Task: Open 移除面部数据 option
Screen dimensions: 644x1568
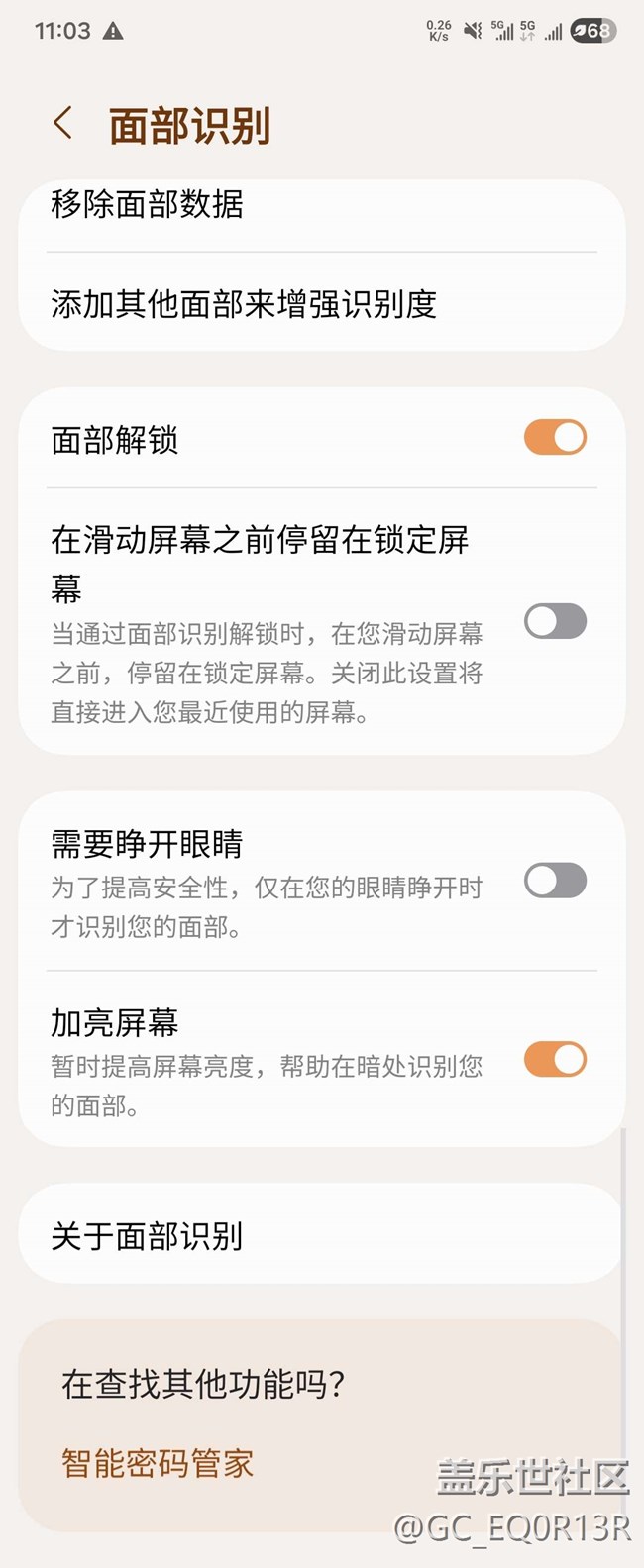Action: click(x=147, y=206)
